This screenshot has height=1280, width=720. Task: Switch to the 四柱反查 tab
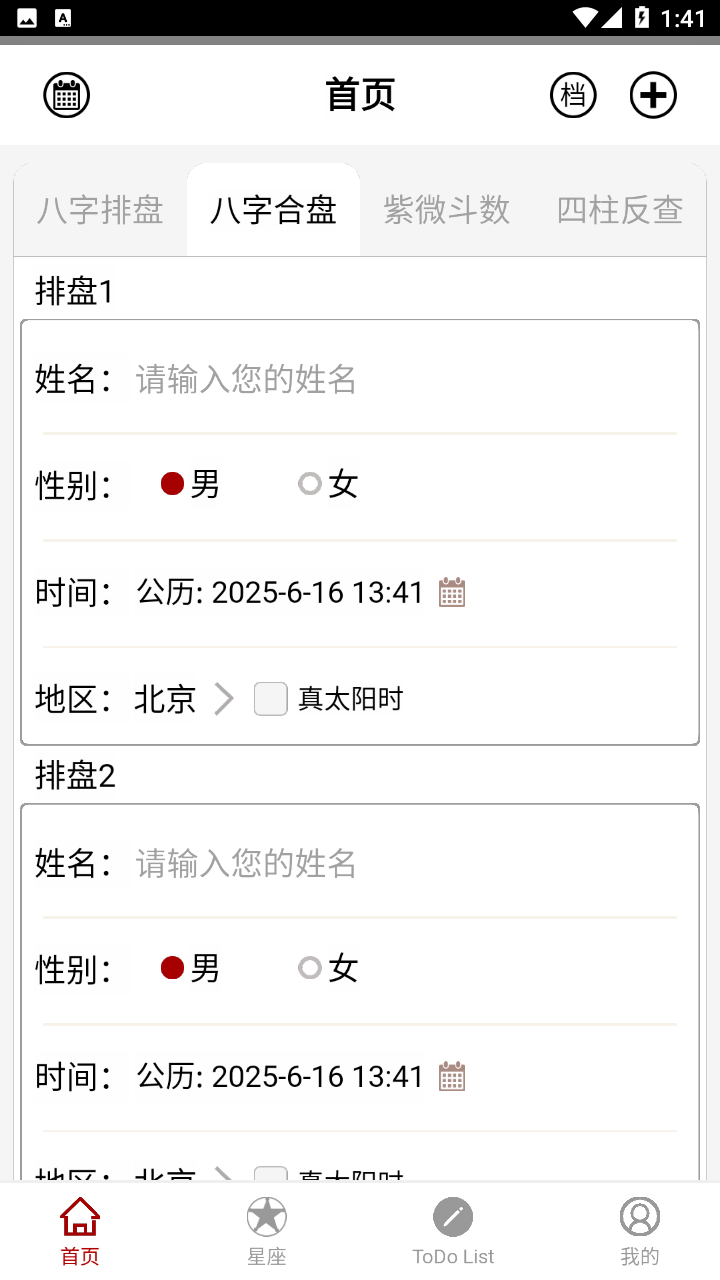tap(620, 210)
